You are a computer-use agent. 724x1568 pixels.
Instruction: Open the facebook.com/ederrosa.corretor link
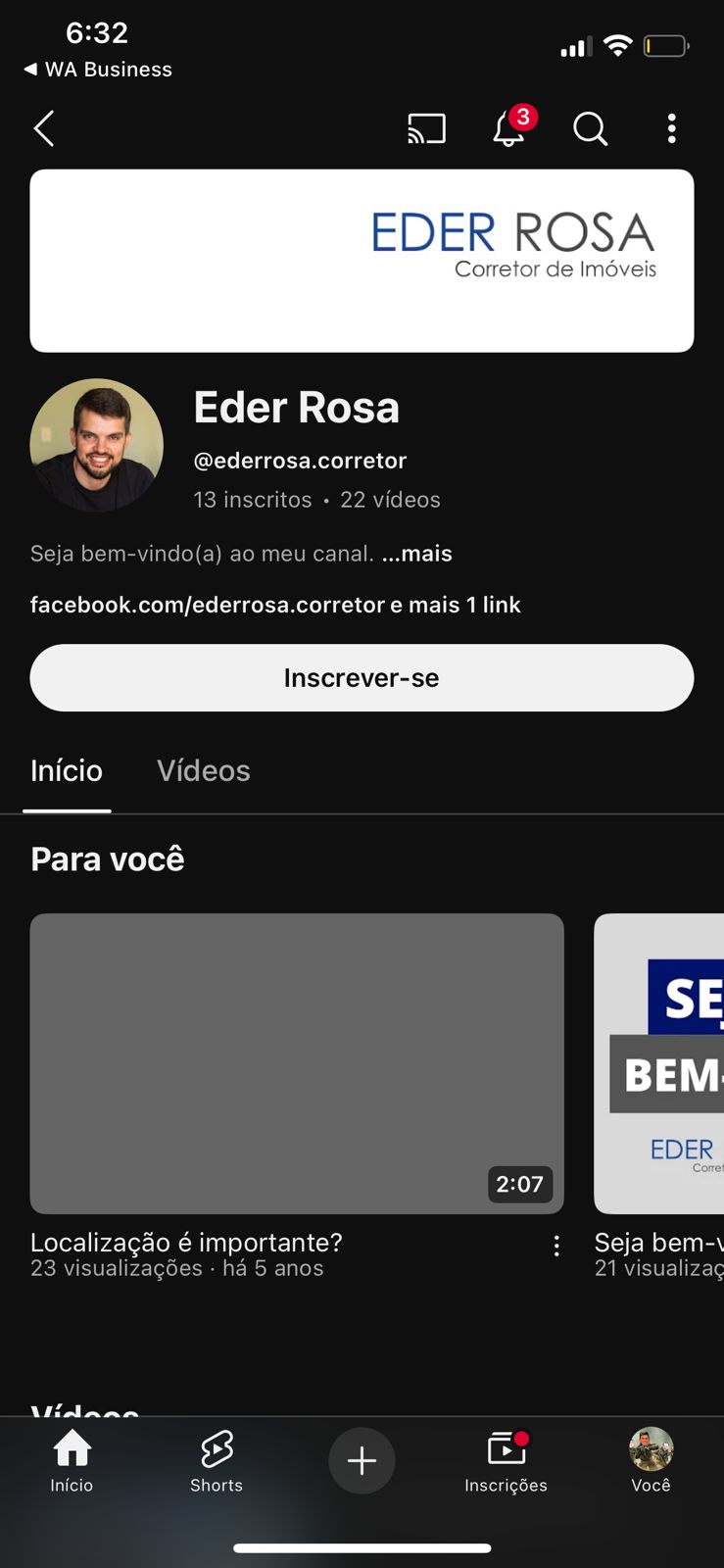tap(207, 605)
